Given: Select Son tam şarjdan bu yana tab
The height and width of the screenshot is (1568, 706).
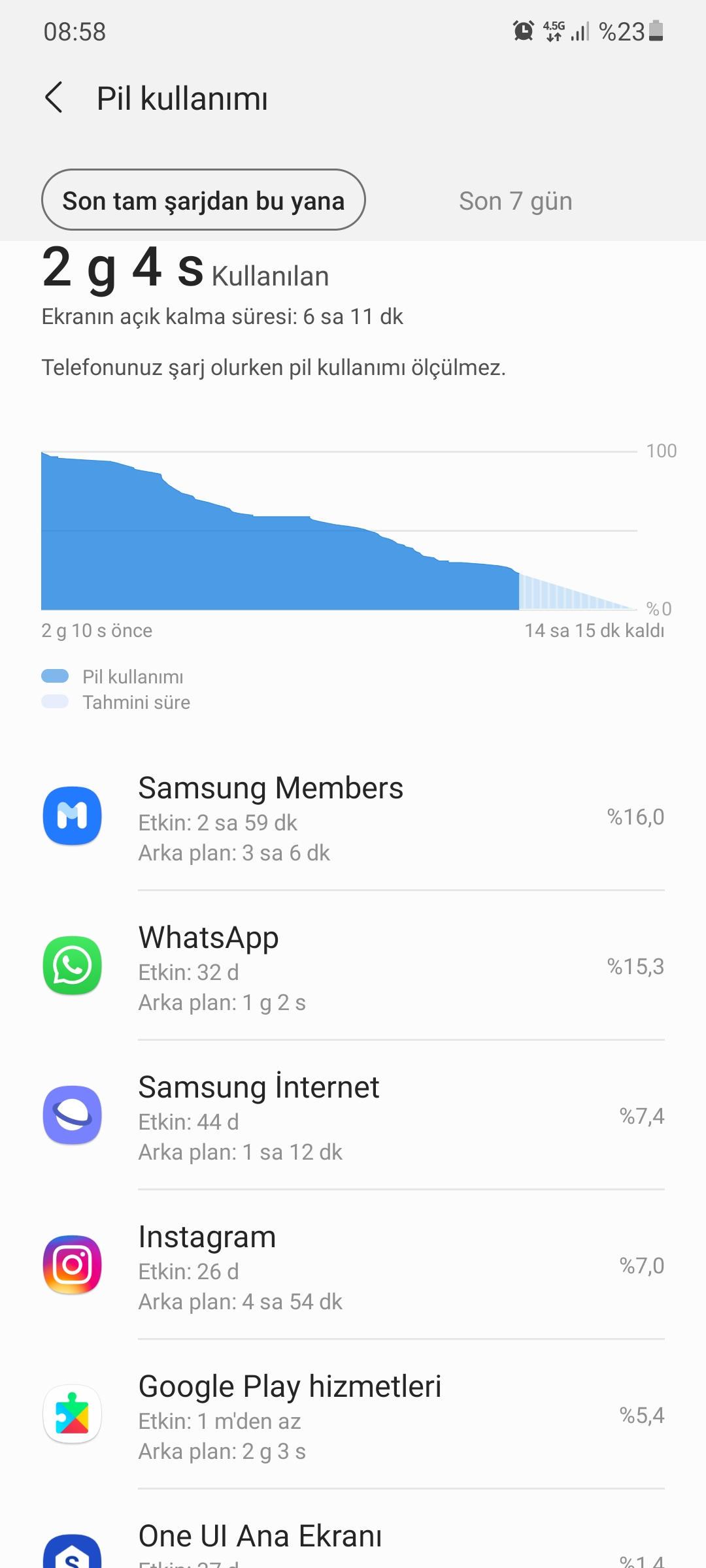Looking at the screenshot, I should coord(203,201).
